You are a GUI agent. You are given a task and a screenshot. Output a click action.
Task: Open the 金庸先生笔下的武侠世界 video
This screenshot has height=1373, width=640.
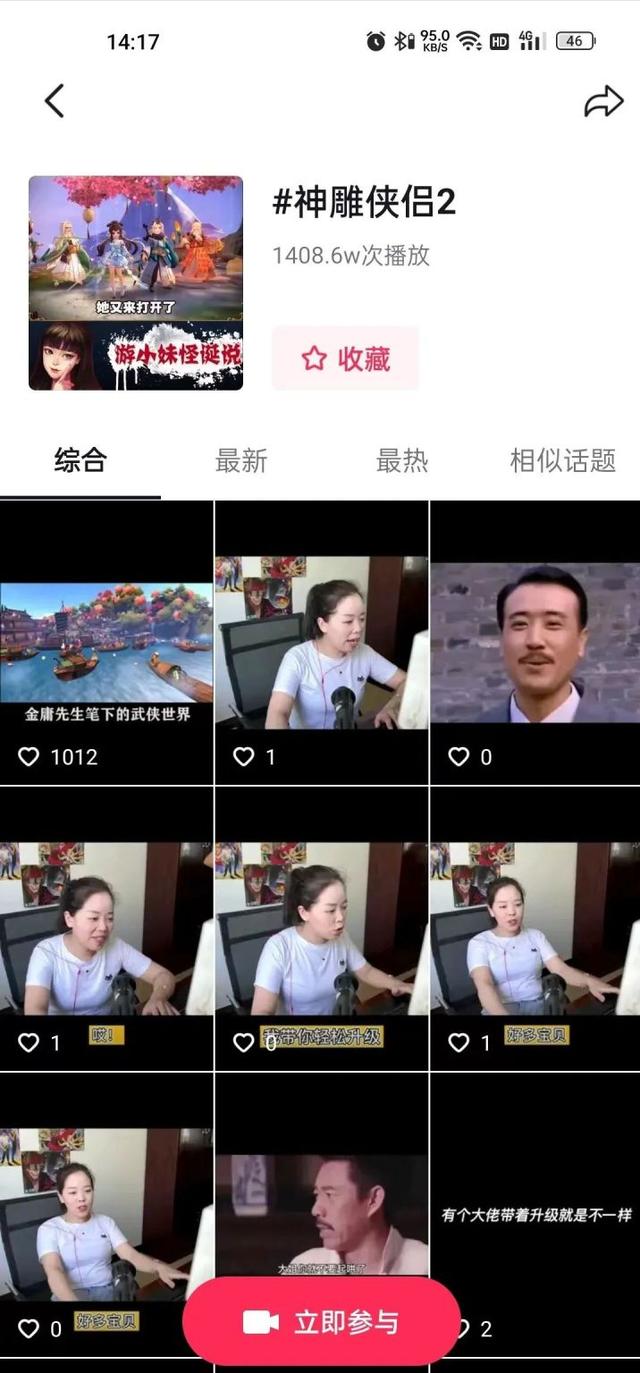(106, 645)
